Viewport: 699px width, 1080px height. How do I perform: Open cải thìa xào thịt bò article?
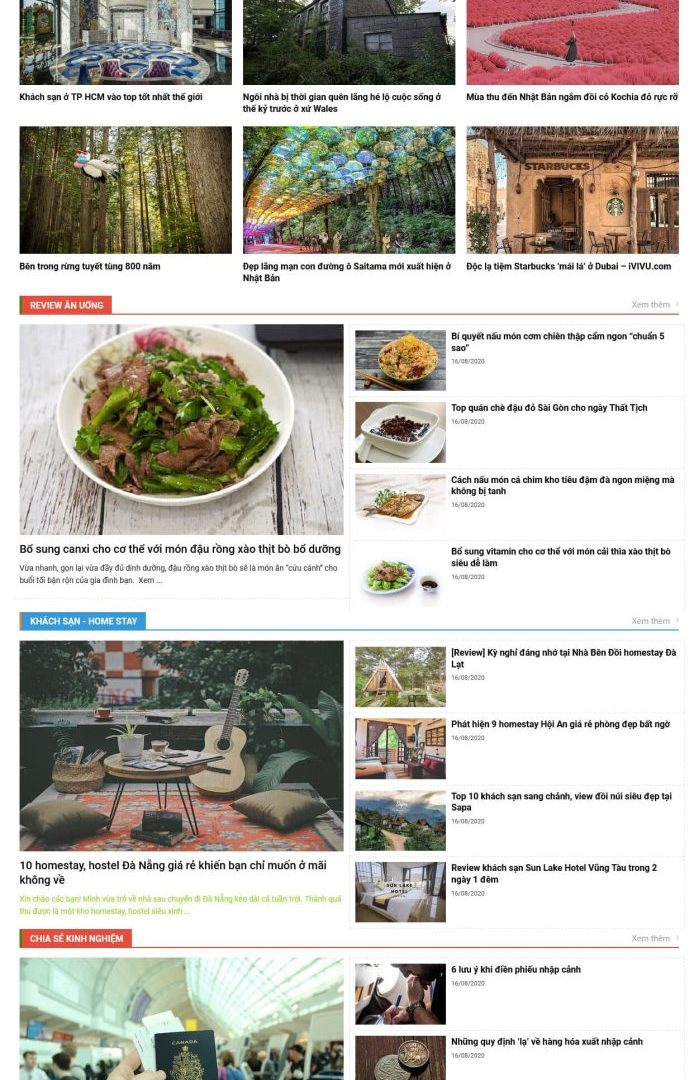[560, 552]
